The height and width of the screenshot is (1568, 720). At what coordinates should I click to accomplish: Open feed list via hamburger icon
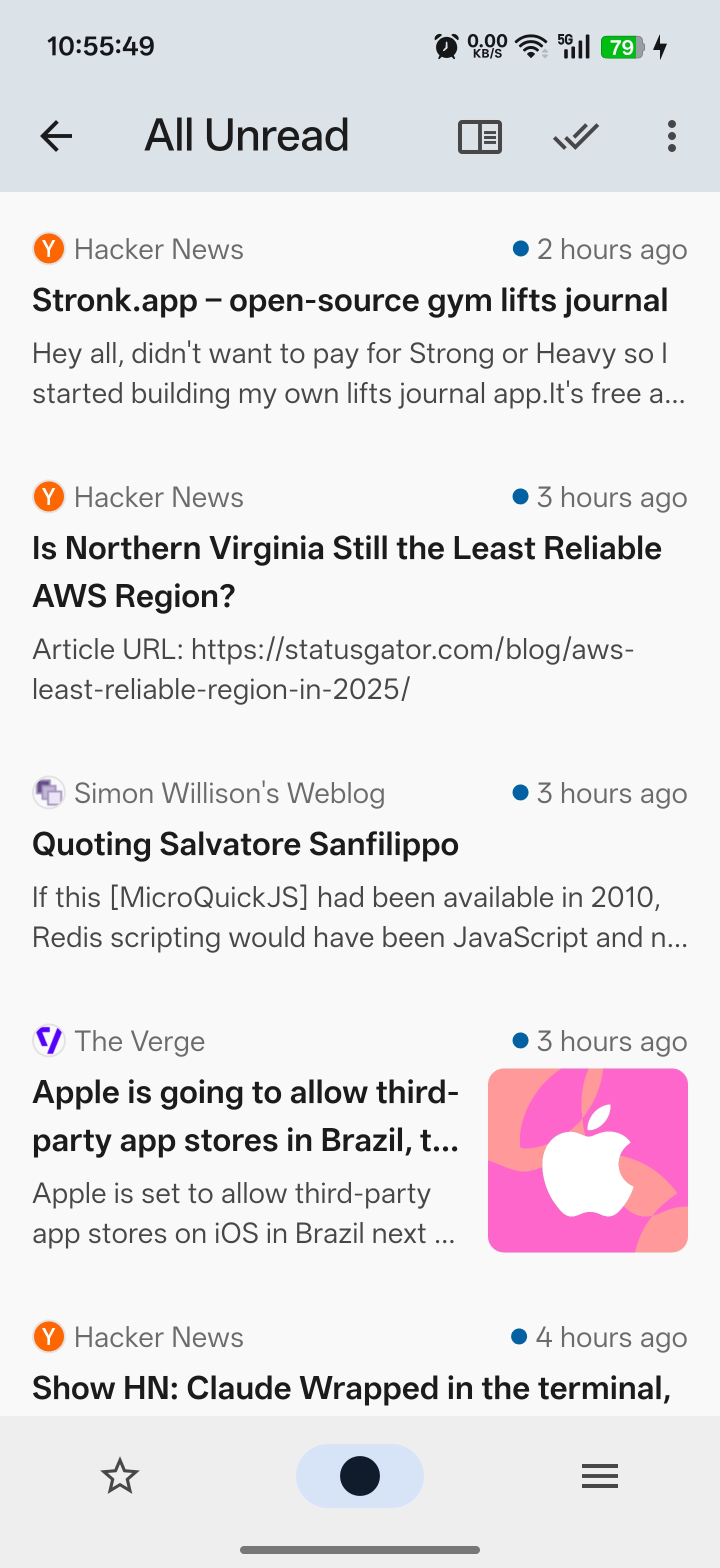[600, 1475]
